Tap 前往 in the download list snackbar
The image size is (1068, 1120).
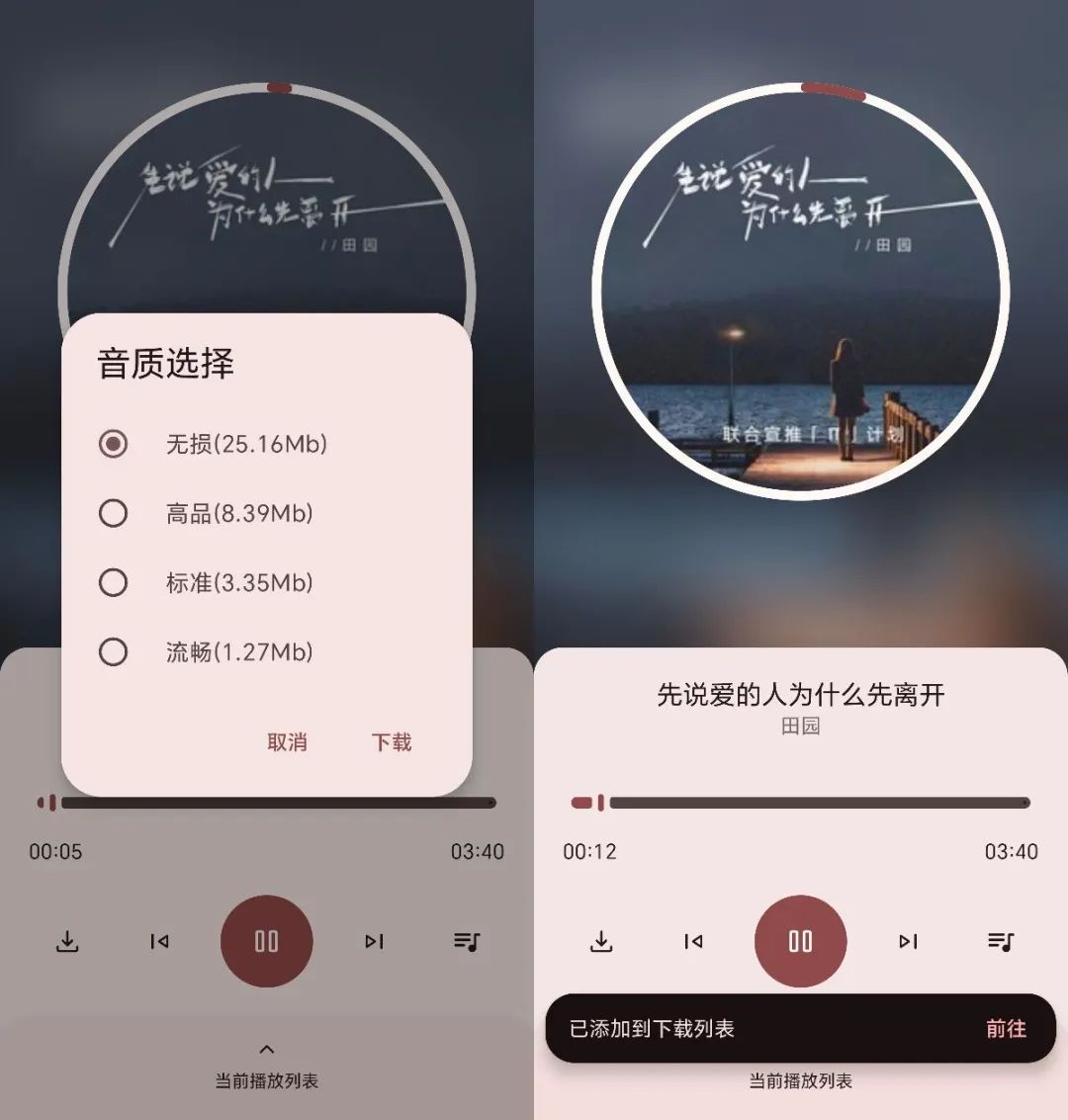click(1006, 1029)
